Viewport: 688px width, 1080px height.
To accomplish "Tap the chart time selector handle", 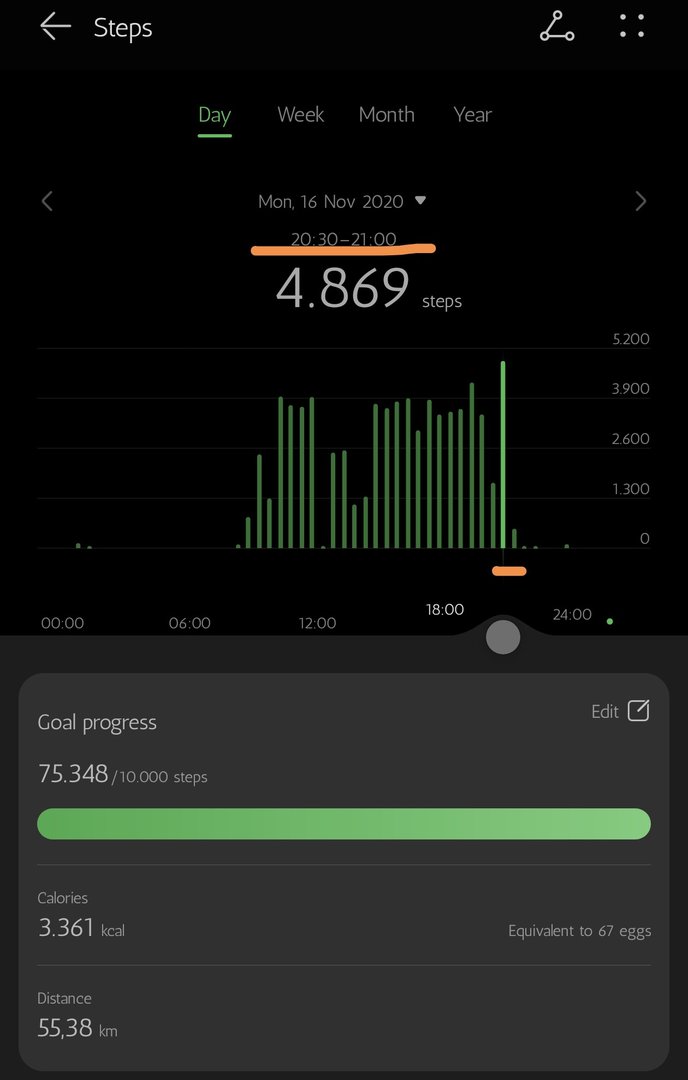I will click(x=503, y=637).
